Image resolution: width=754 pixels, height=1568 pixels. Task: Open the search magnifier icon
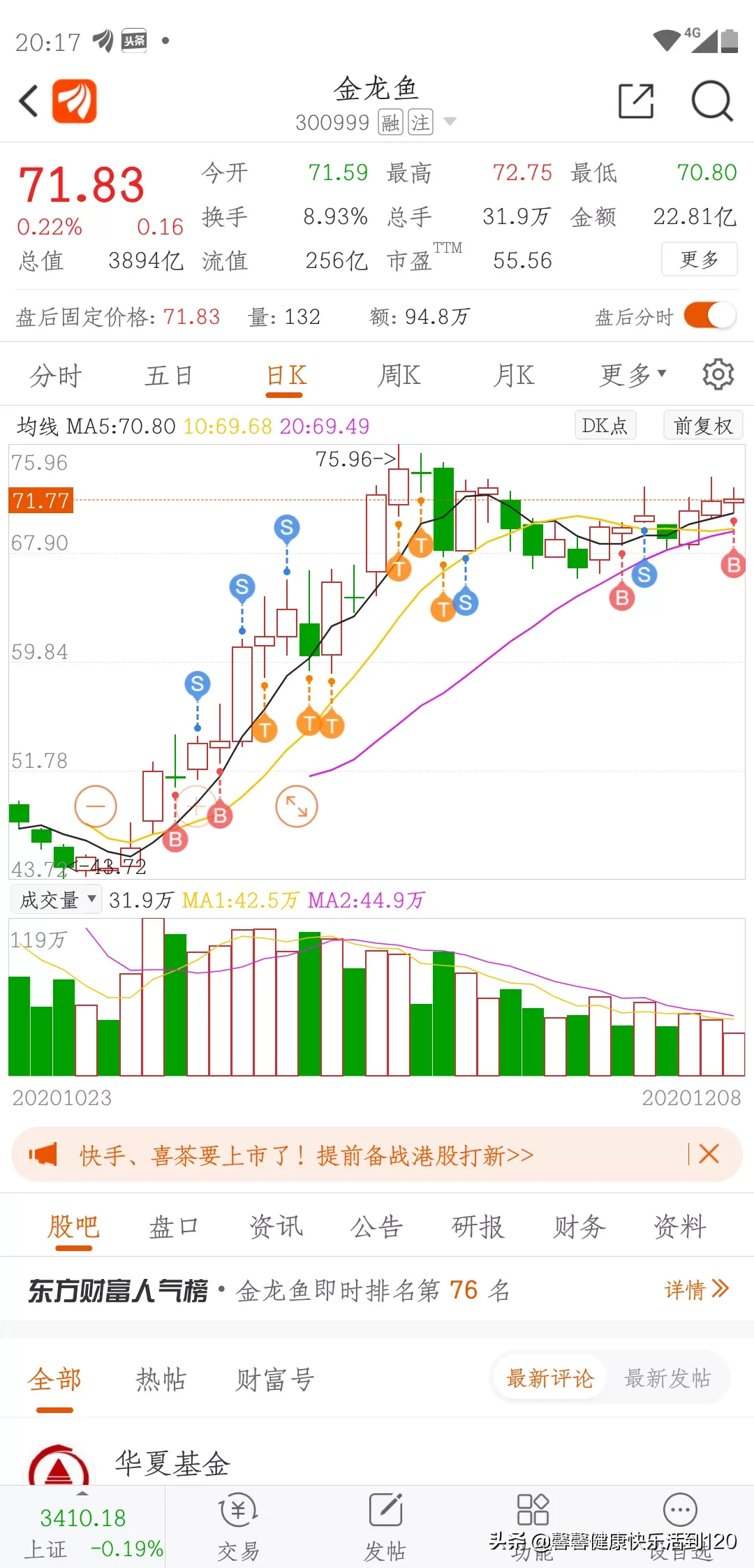tap(712, 102)
